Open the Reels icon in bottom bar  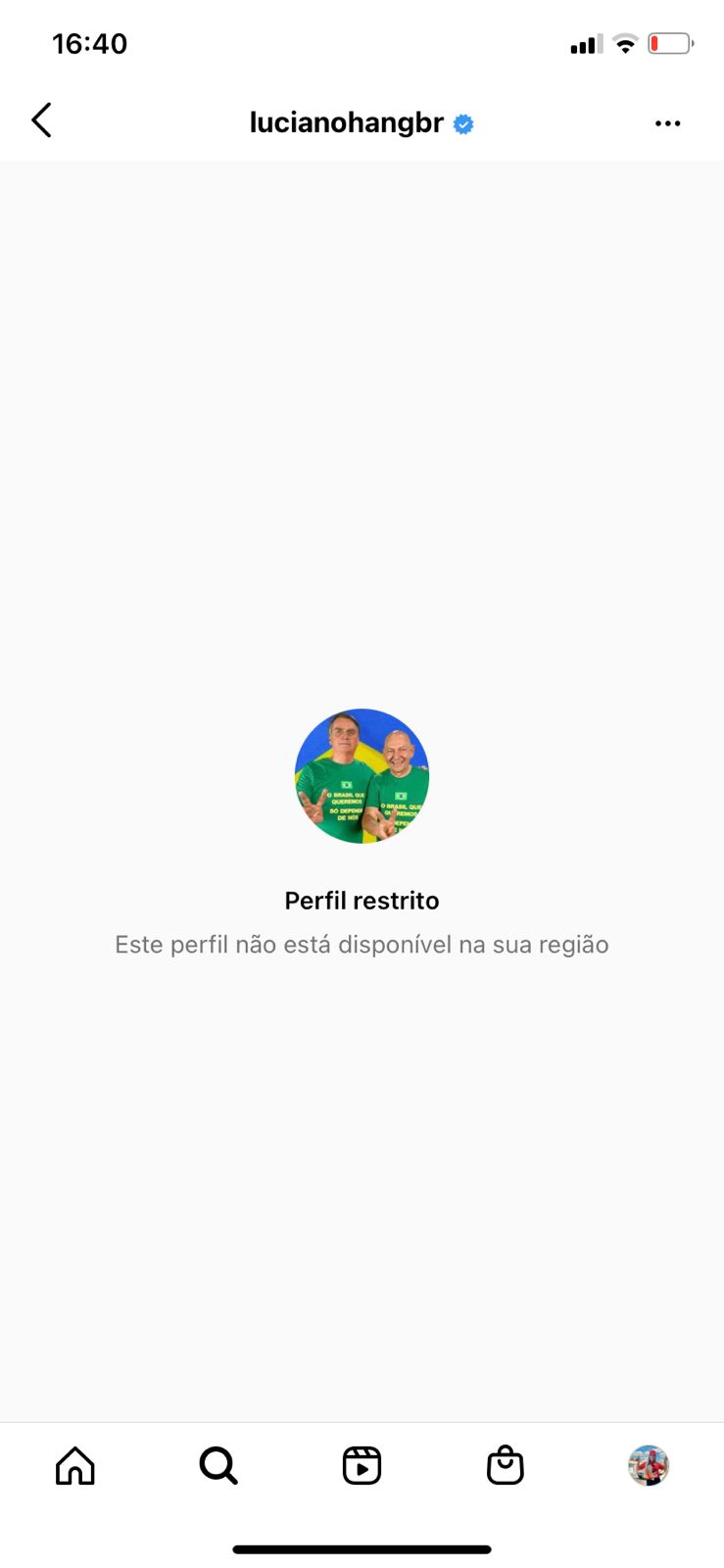[362, 1465]
